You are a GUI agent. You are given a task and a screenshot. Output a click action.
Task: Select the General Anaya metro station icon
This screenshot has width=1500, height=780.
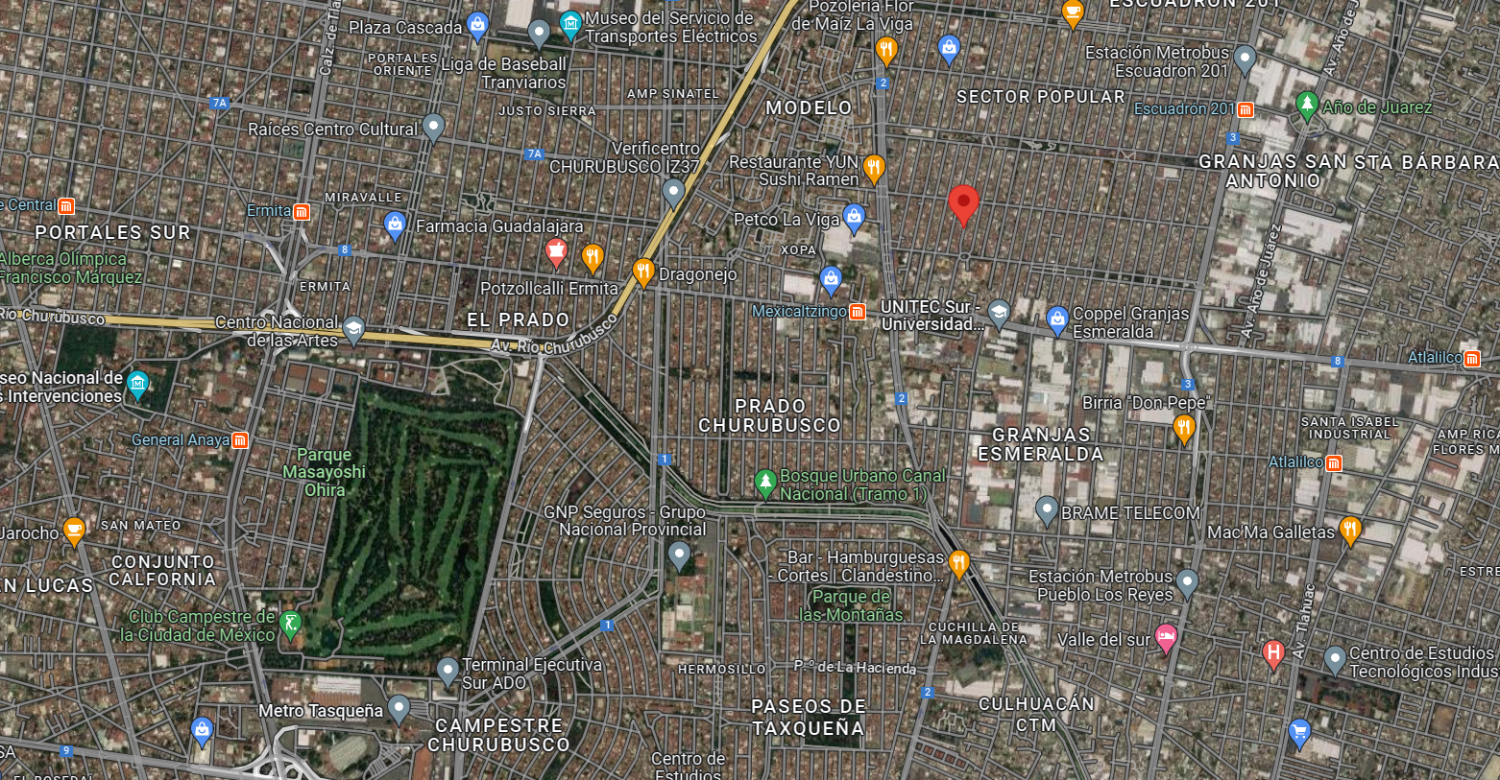tap(240, 440)
